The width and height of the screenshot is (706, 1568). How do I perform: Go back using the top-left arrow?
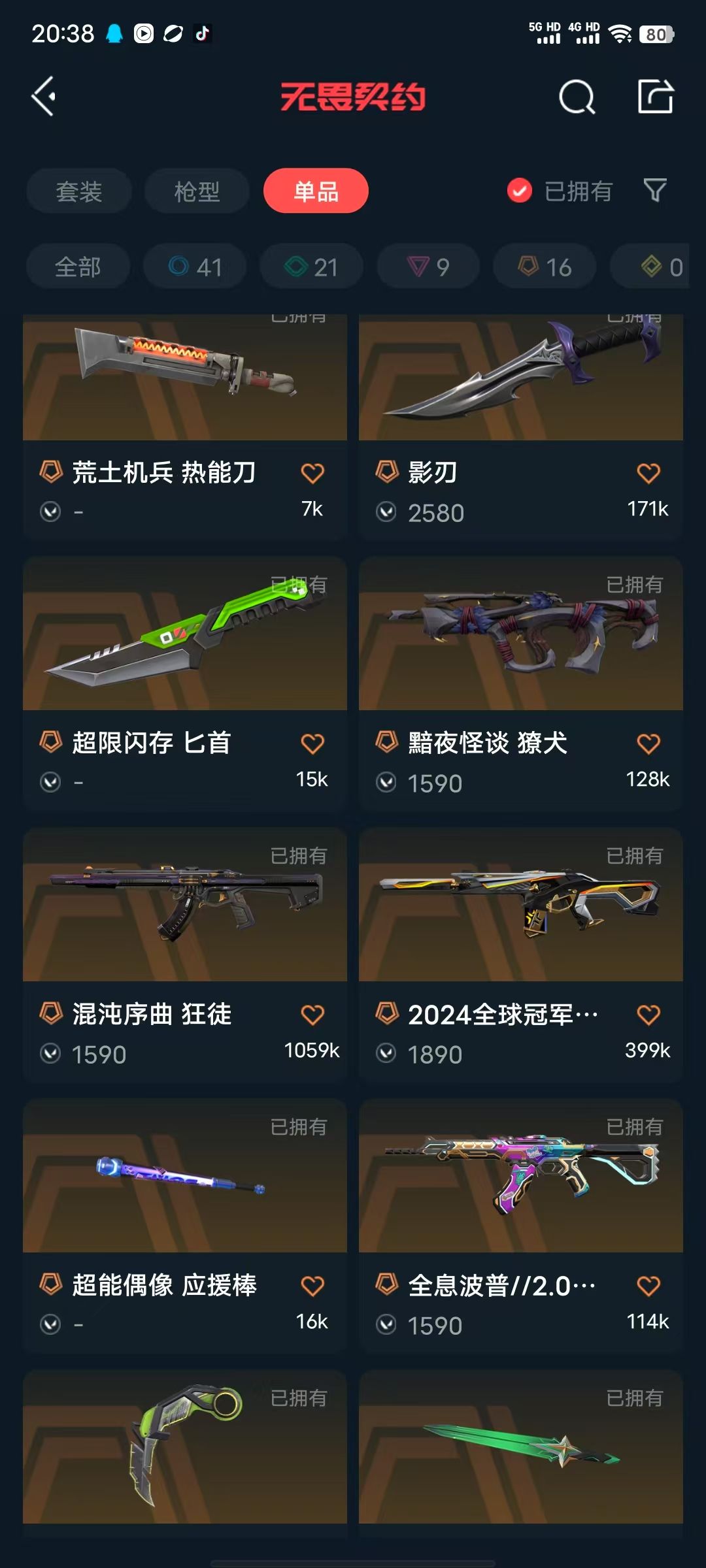coord(44,97)
